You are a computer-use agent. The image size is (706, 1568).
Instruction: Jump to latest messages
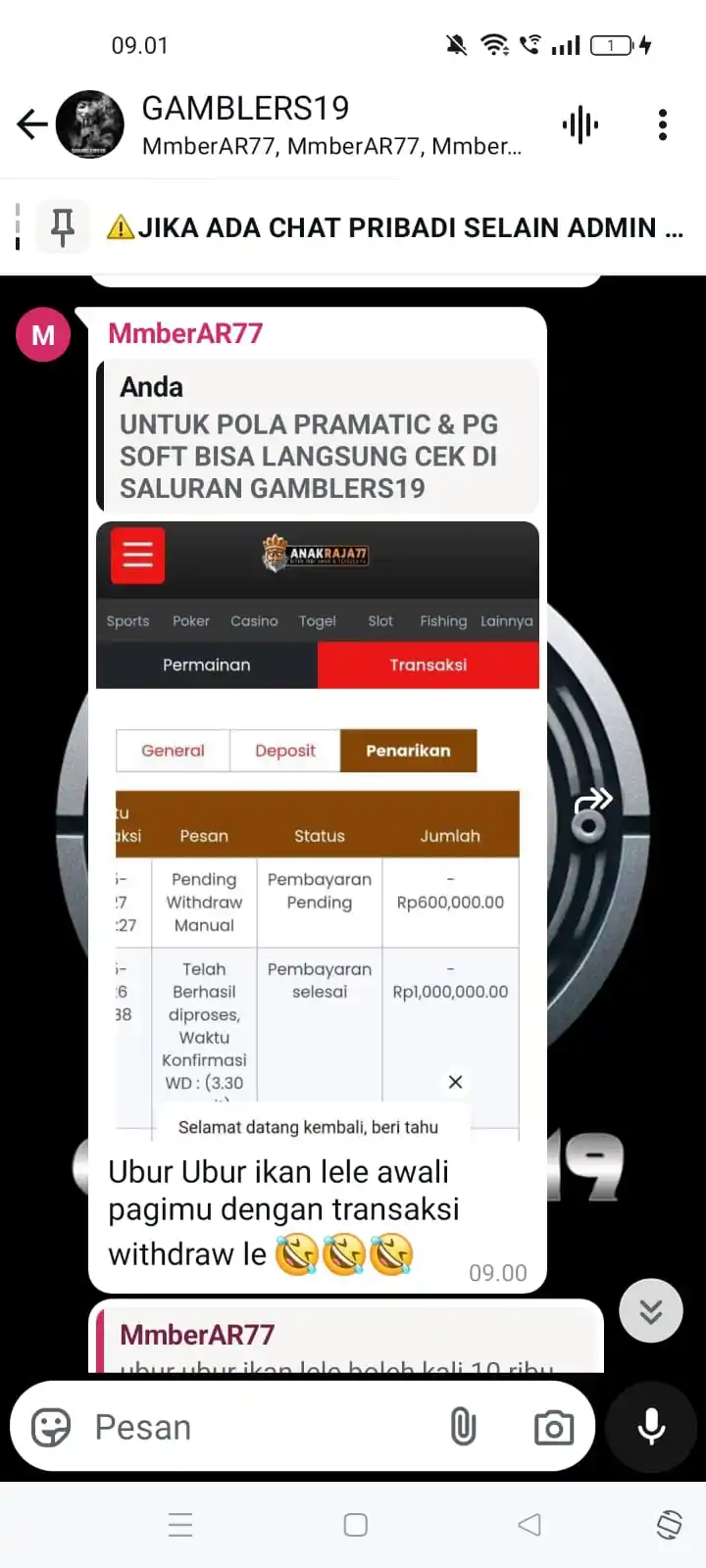(x=651, y=1311)
